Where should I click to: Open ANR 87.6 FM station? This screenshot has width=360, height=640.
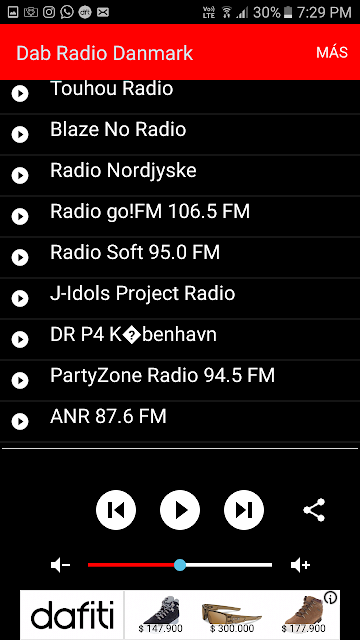pyautogui.click(x=180, y=422)
